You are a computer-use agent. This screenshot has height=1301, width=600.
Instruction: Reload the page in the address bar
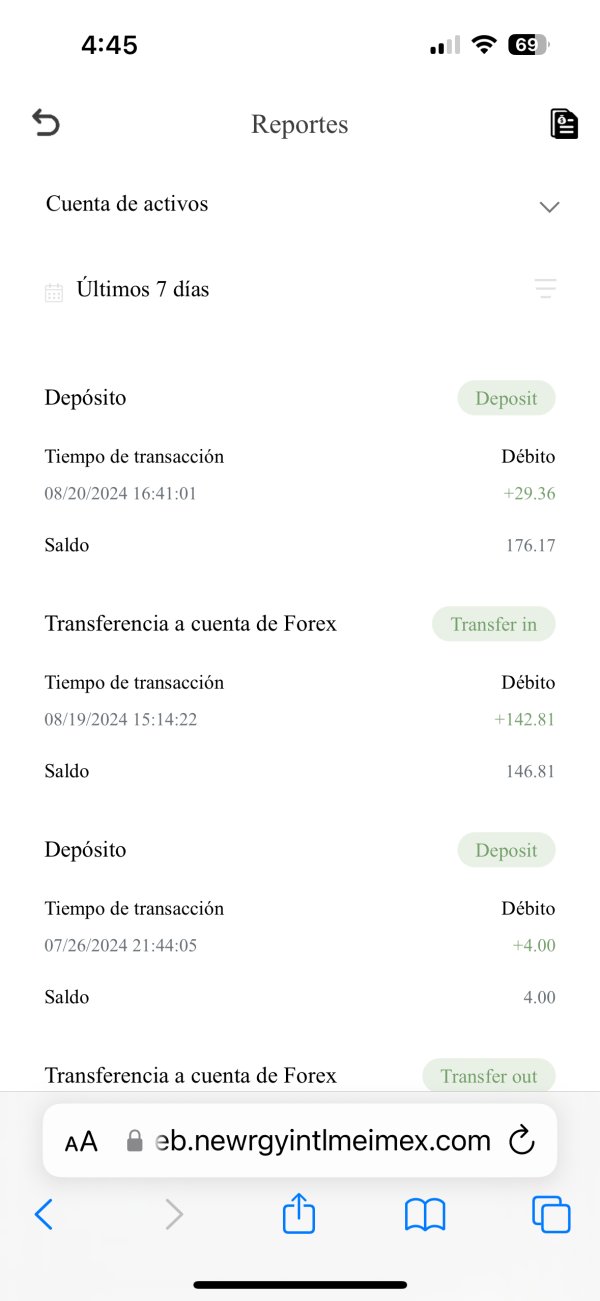click(x=522, y=1140)
